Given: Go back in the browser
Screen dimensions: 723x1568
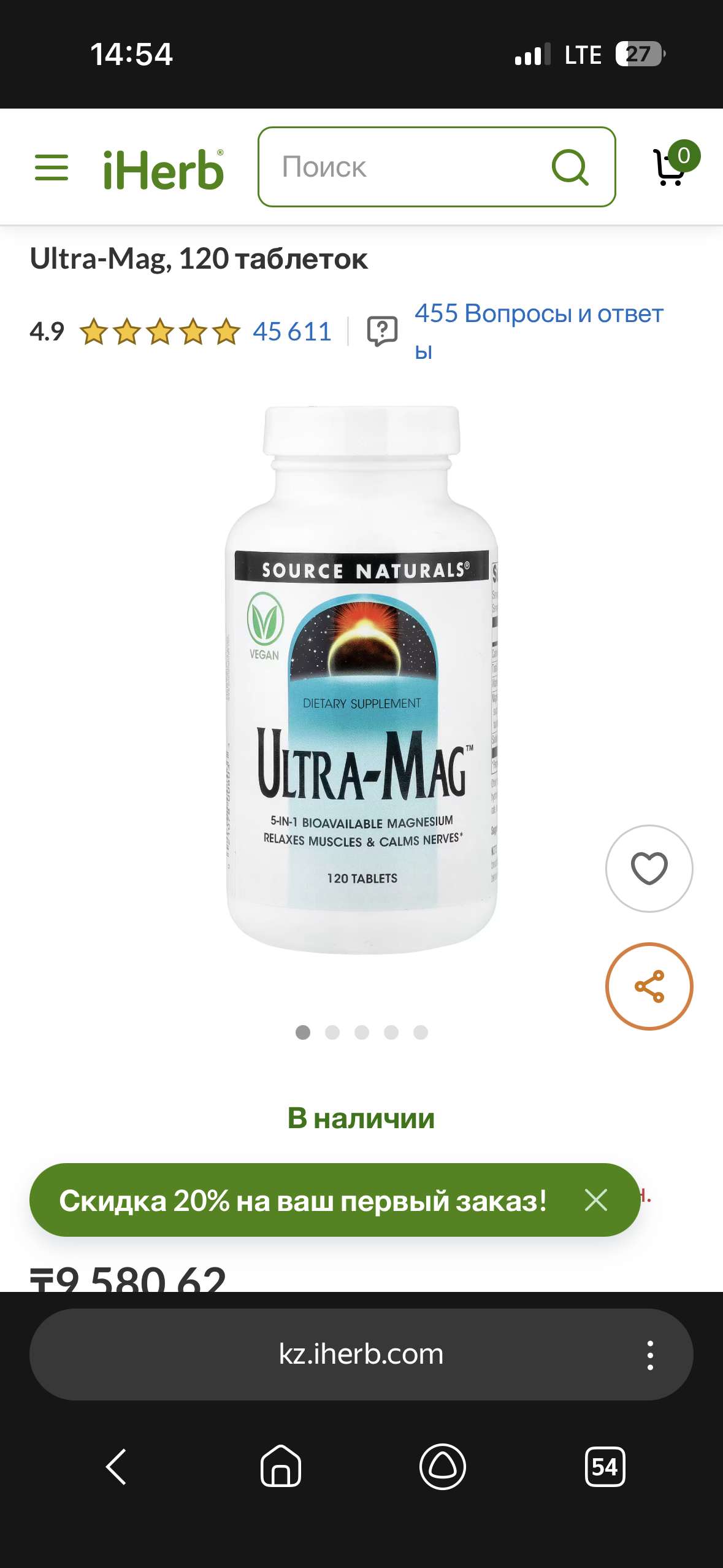Looking at the screenshot, I should click(x=117, y=1467).
